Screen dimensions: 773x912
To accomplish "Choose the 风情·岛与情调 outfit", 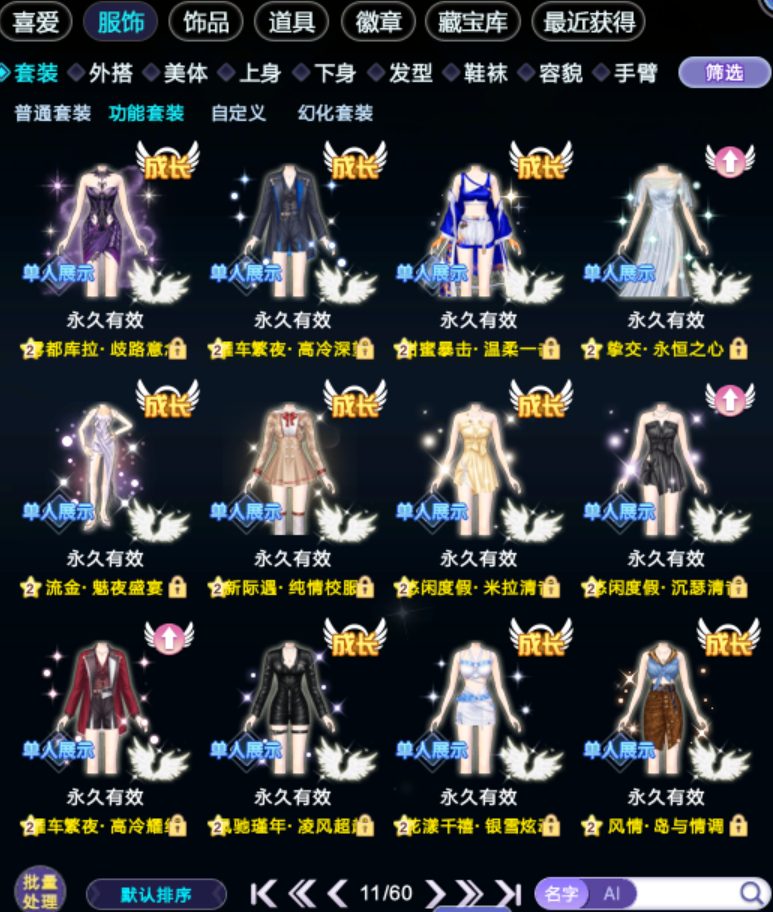I will pos(665,826).
